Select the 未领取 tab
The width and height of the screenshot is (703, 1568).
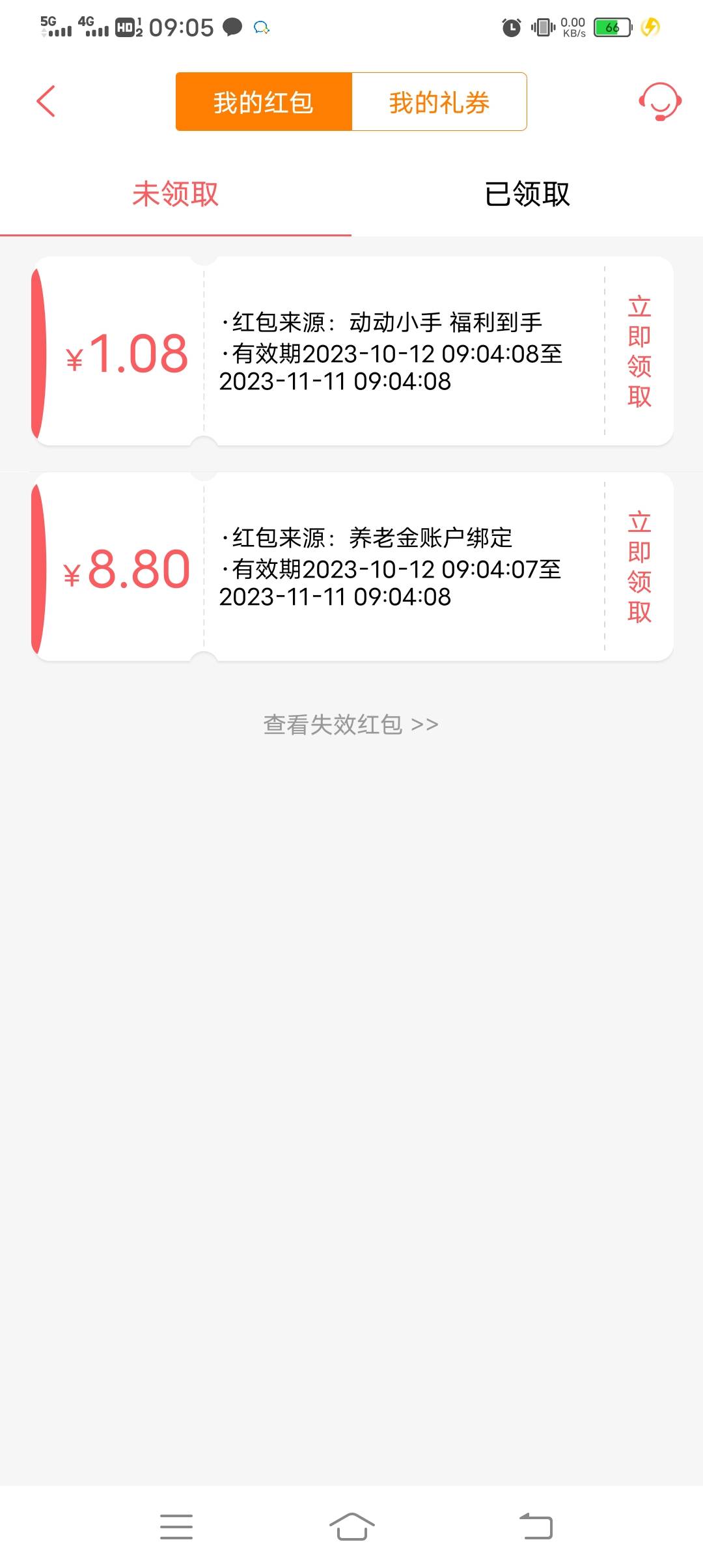click(x=175, y=194)
